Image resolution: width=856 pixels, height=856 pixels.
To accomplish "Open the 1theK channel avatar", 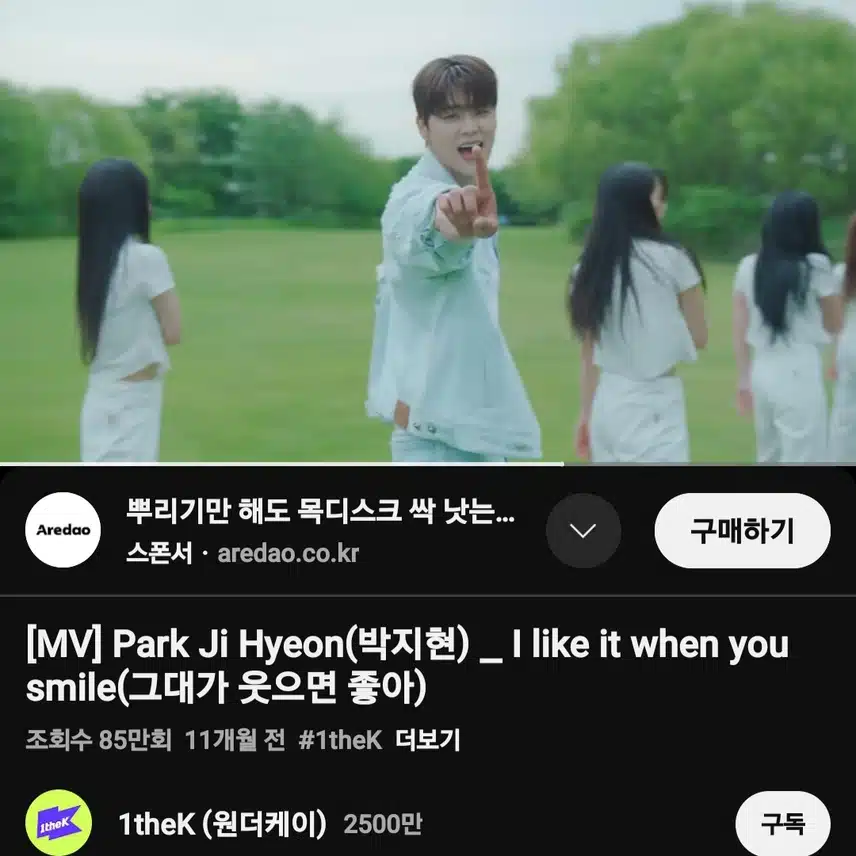I will click(x=59, y=823).
